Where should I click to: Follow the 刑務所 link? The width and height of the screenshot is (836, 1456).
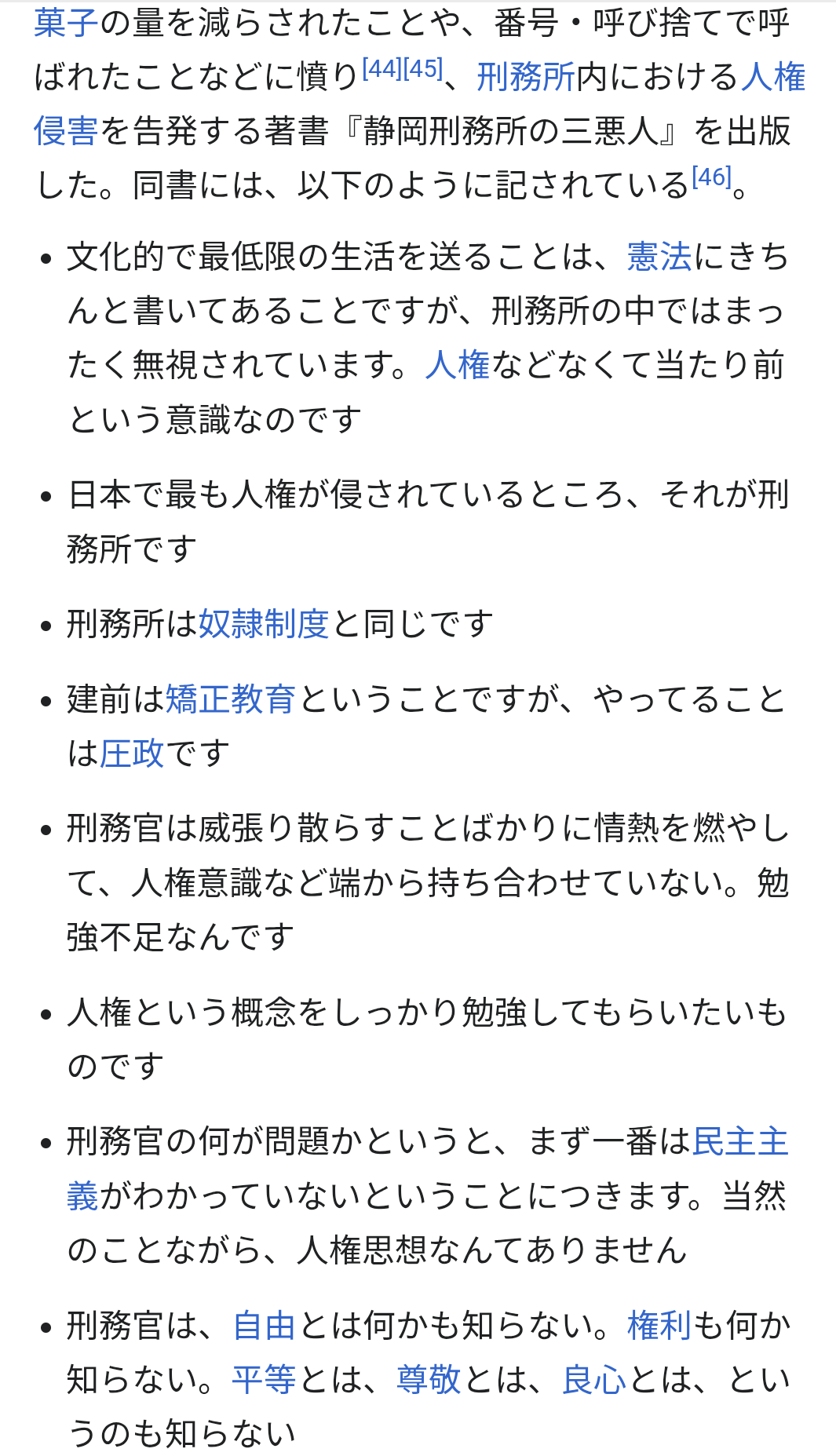pyautogui.click(x=526, y=77)
